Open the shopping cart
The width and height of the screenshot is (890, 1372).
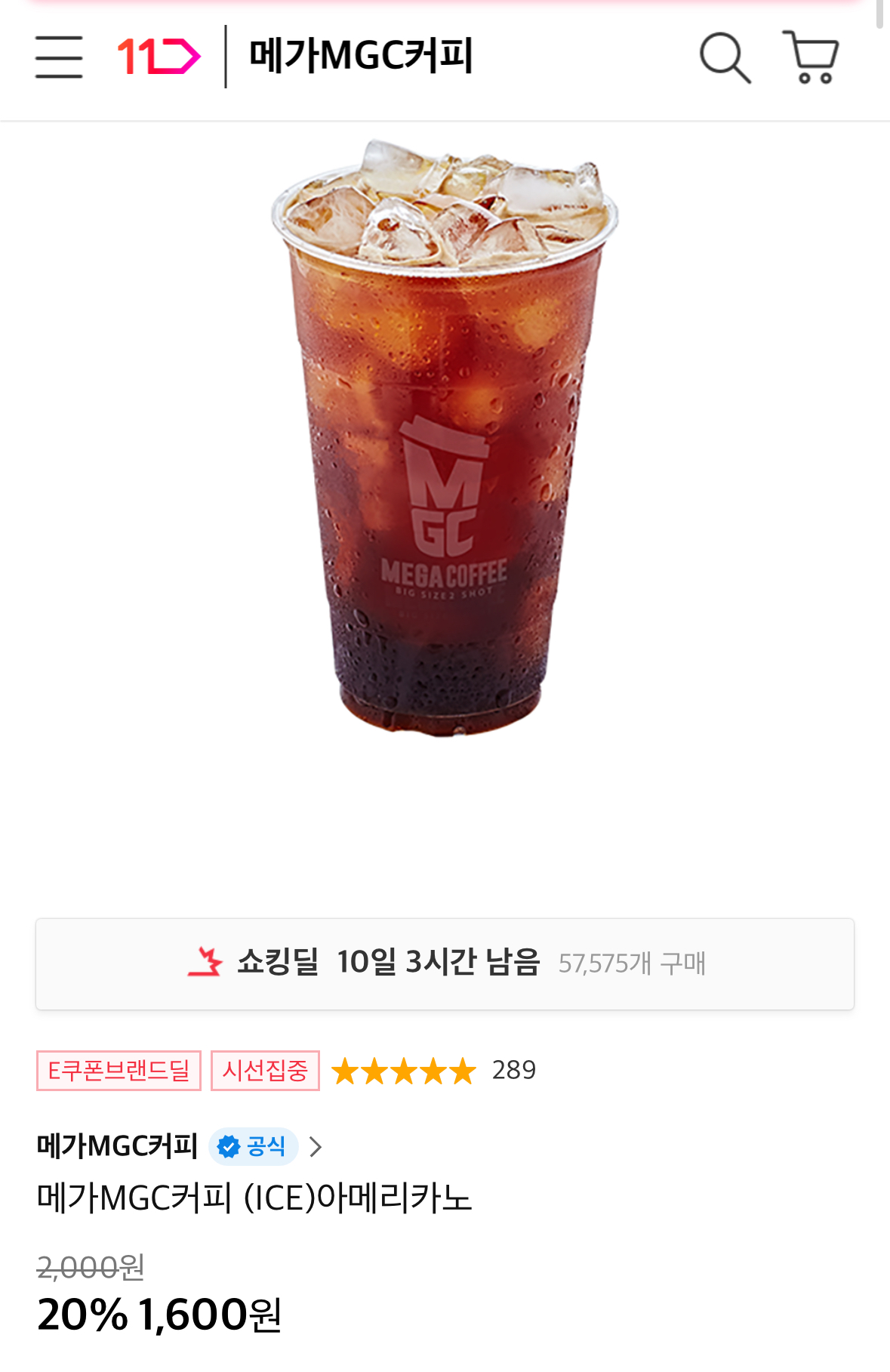[811, 57]
